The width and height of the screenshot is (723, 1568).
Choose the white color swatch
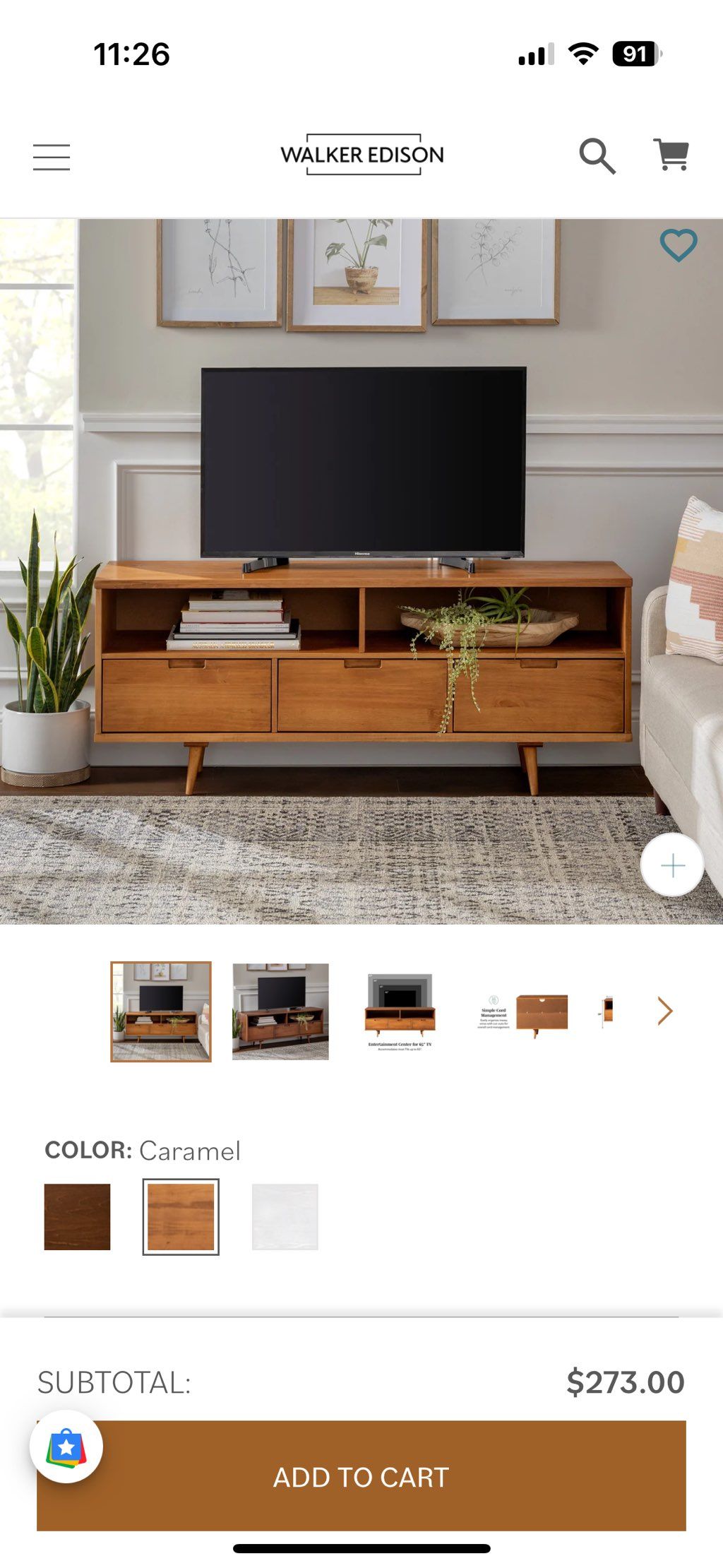[285, 1217]
